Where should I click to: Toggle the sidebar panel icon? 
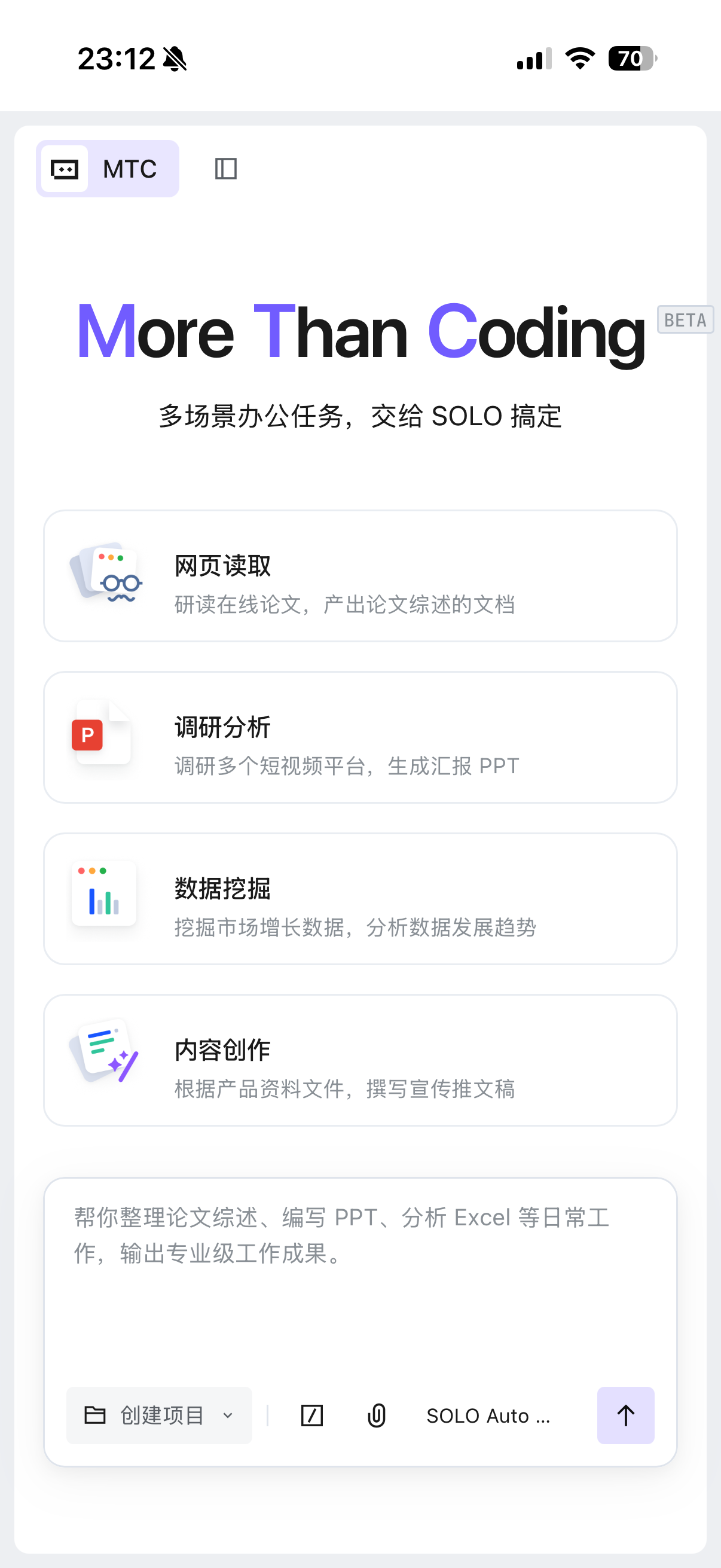point(226,169)
